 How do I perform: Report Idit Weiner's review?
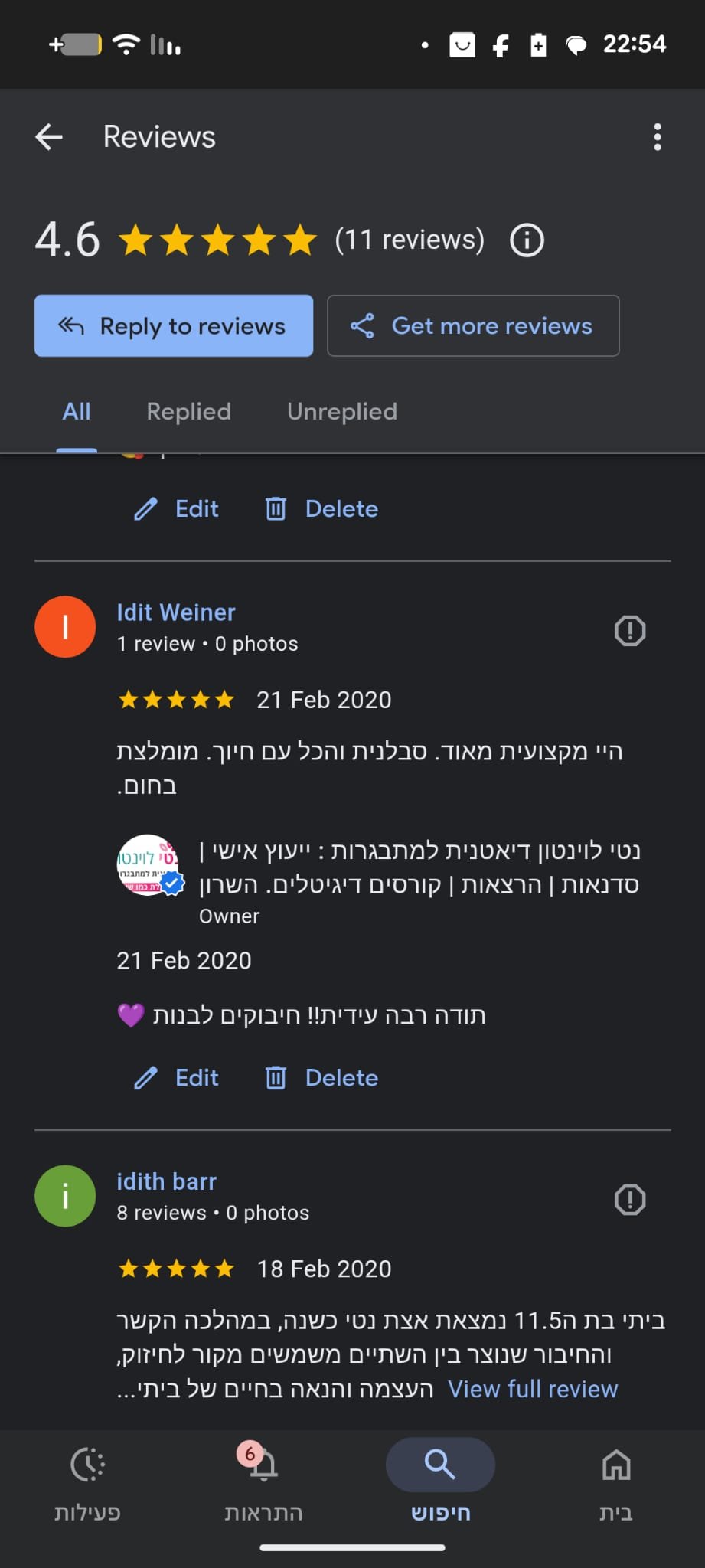(x=629, y=631)
